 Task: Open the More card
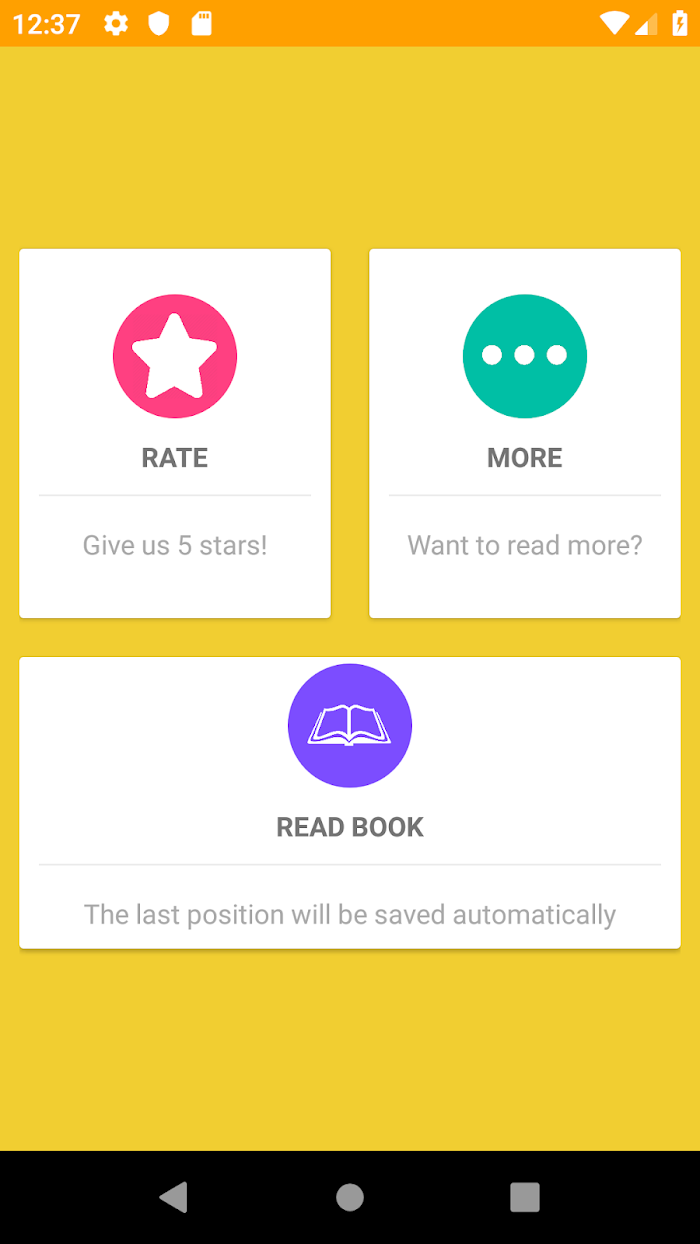(525, 433)
